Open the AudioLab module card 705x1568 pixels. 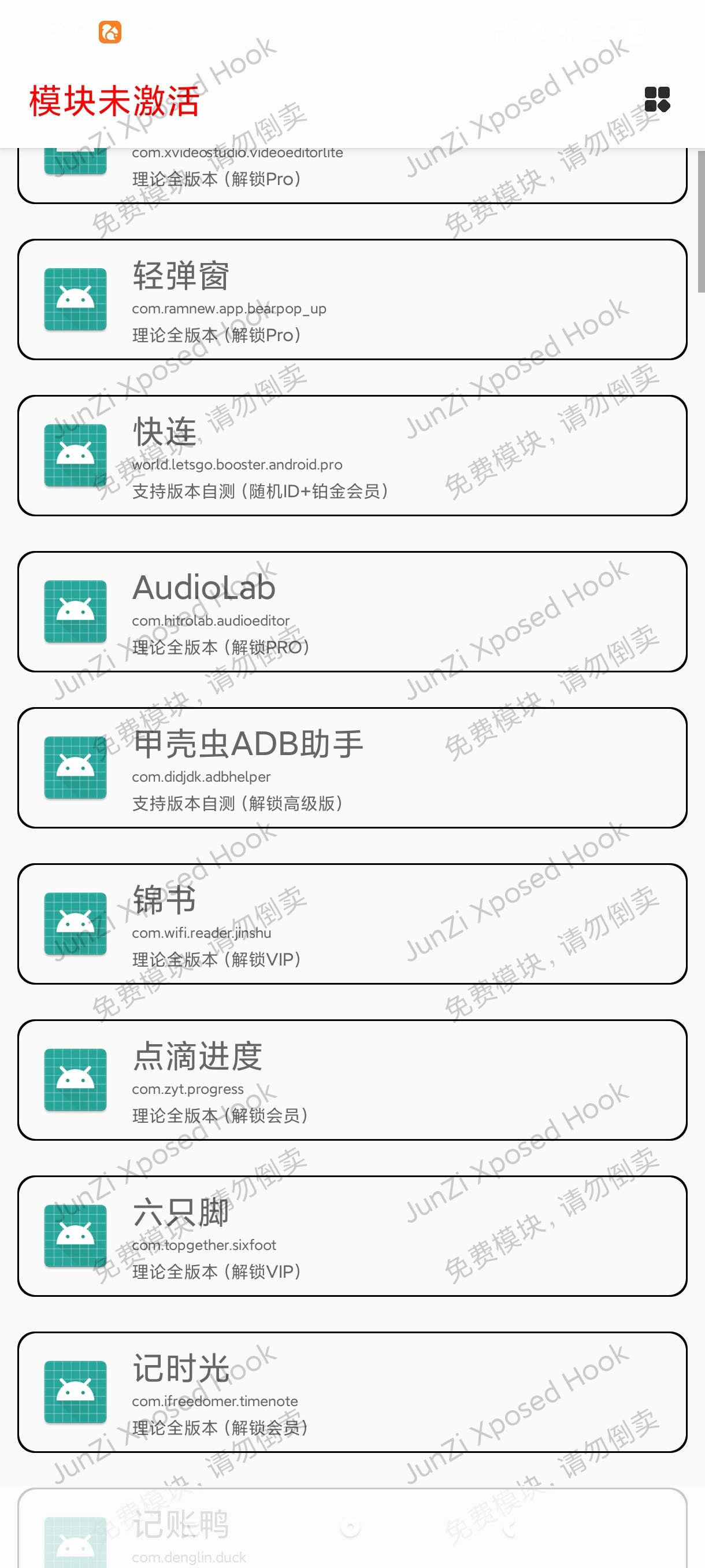pos(352,611)
